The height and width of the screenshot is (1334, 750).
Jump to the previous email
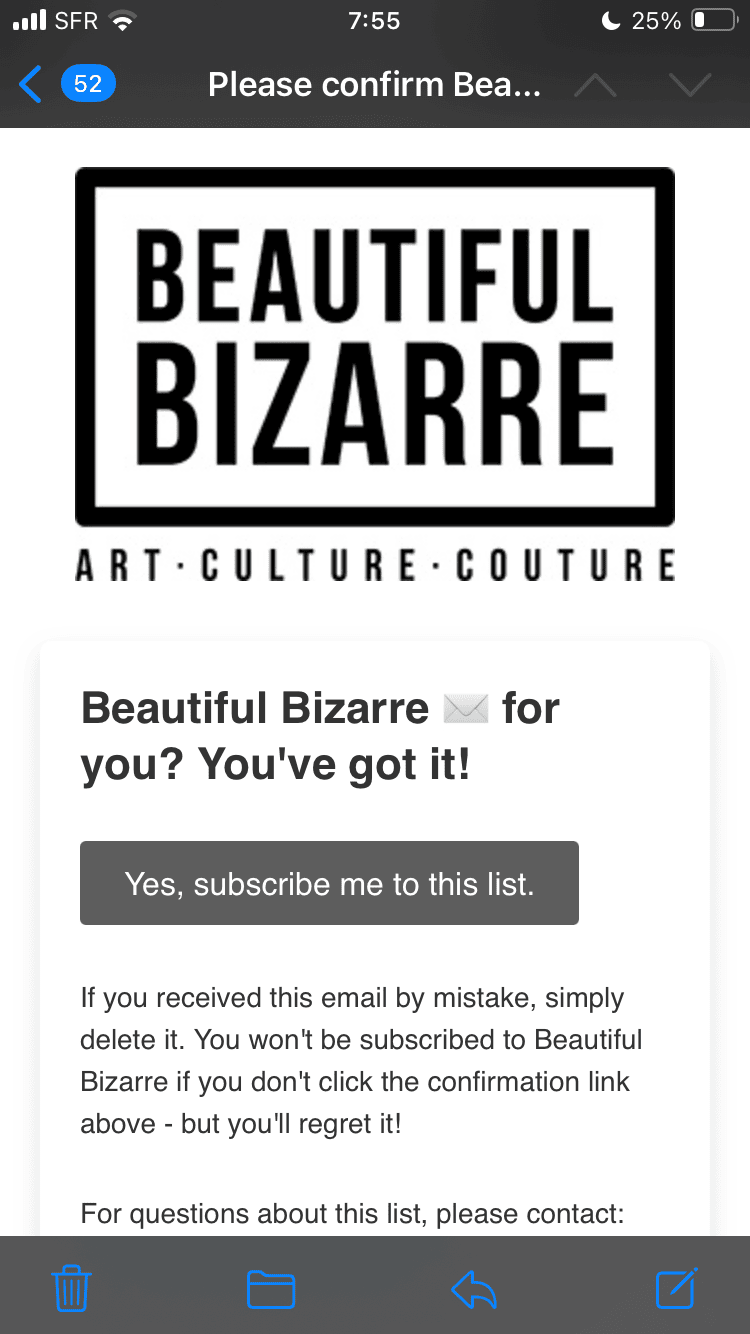click(596, 85)
